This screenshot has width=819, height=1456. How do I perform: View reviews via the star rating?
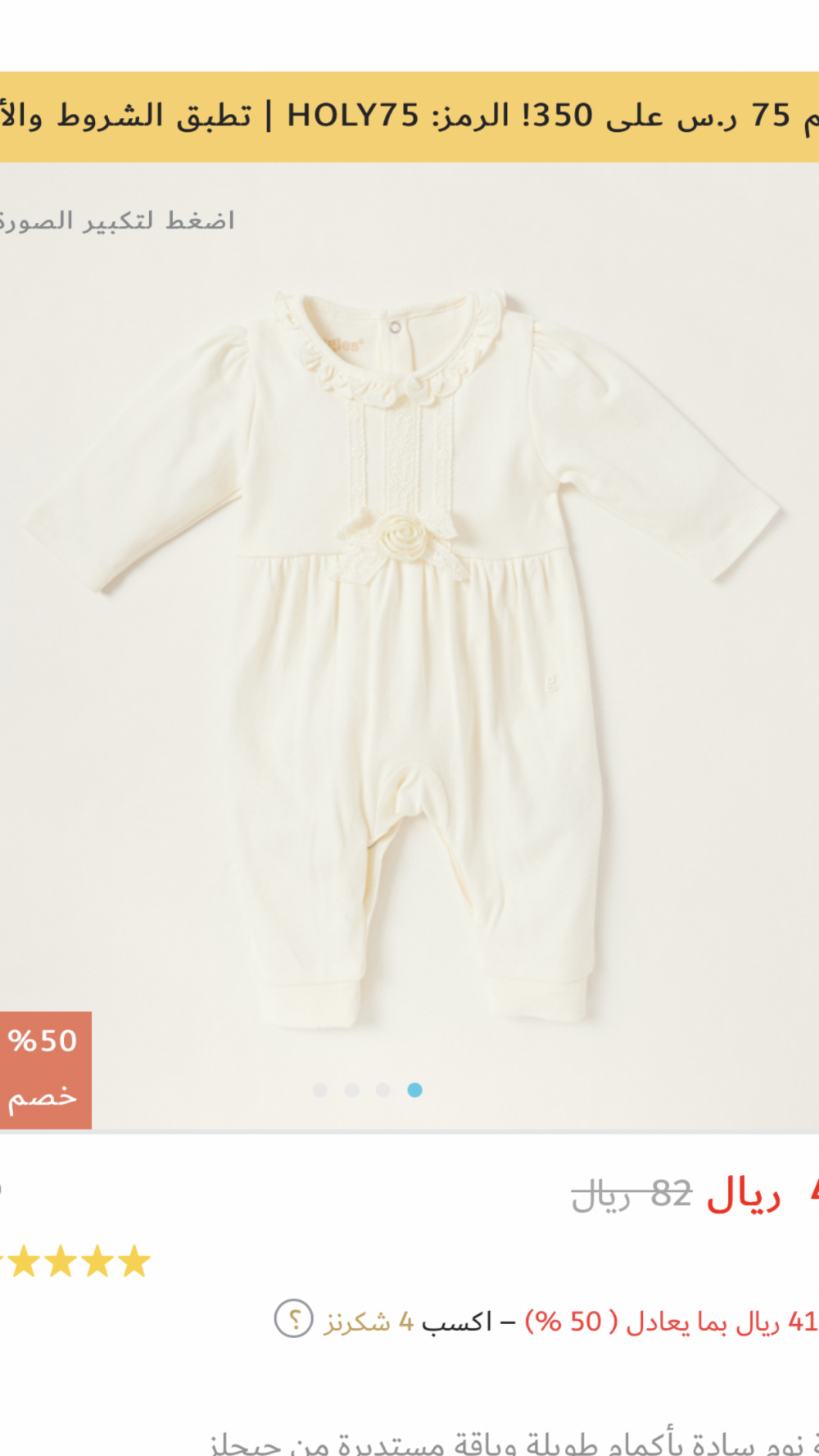(78, 1262)
